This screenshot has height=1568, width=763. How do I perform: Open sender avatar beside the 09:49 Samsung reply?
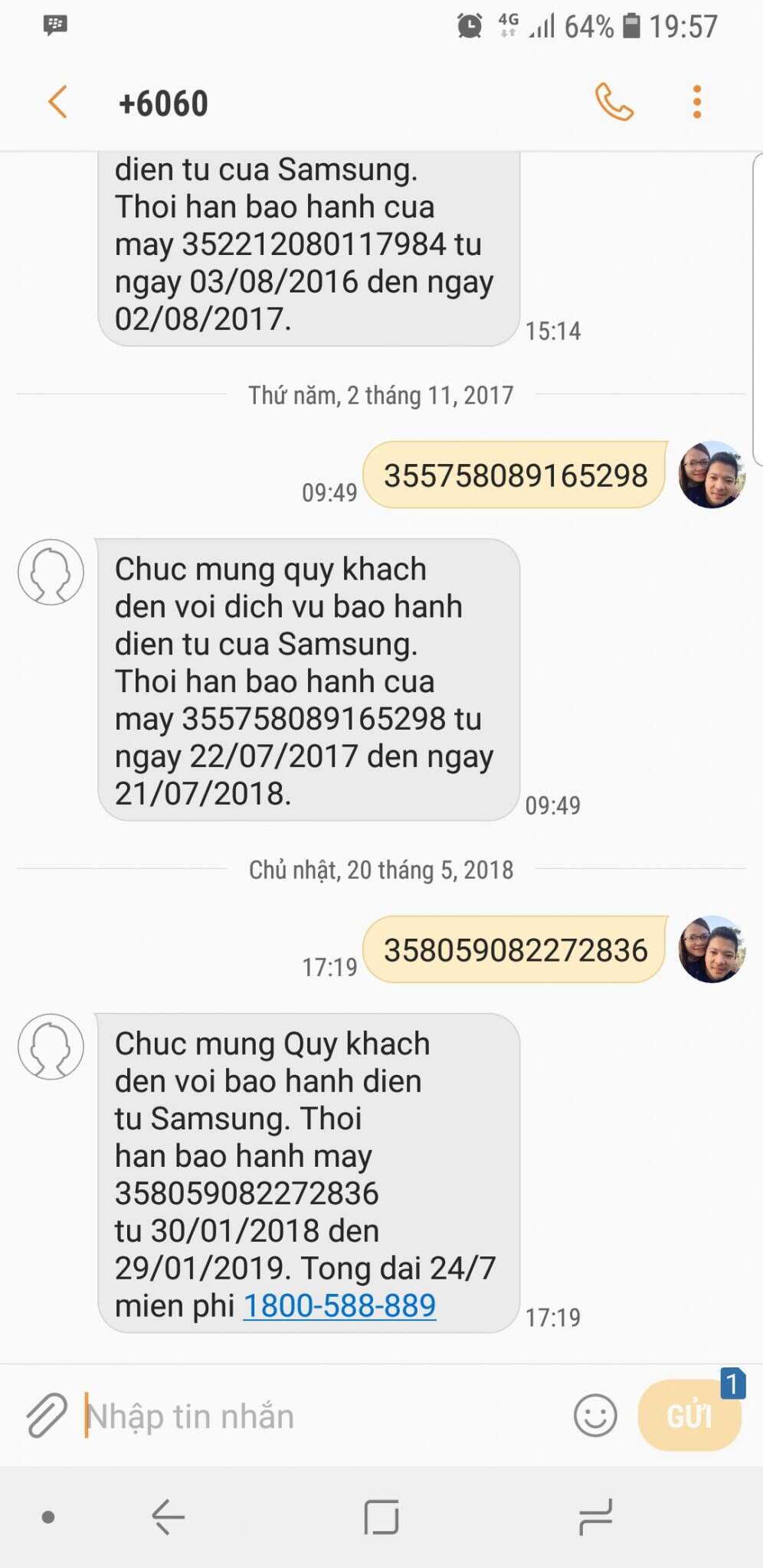tap(51, 572)
